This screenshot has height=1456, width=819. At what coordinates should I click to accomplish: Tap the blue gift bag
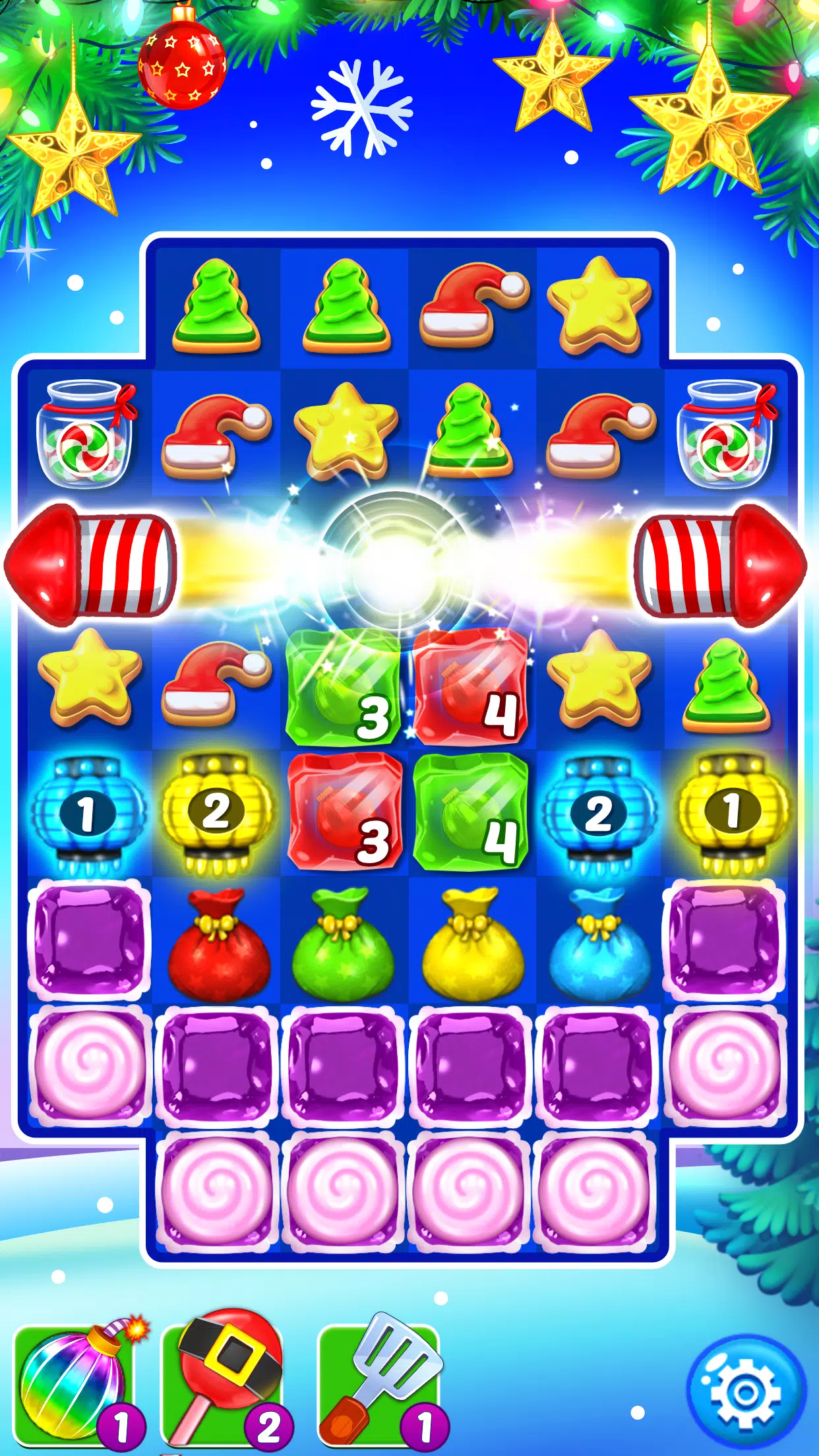click(599, 944)
